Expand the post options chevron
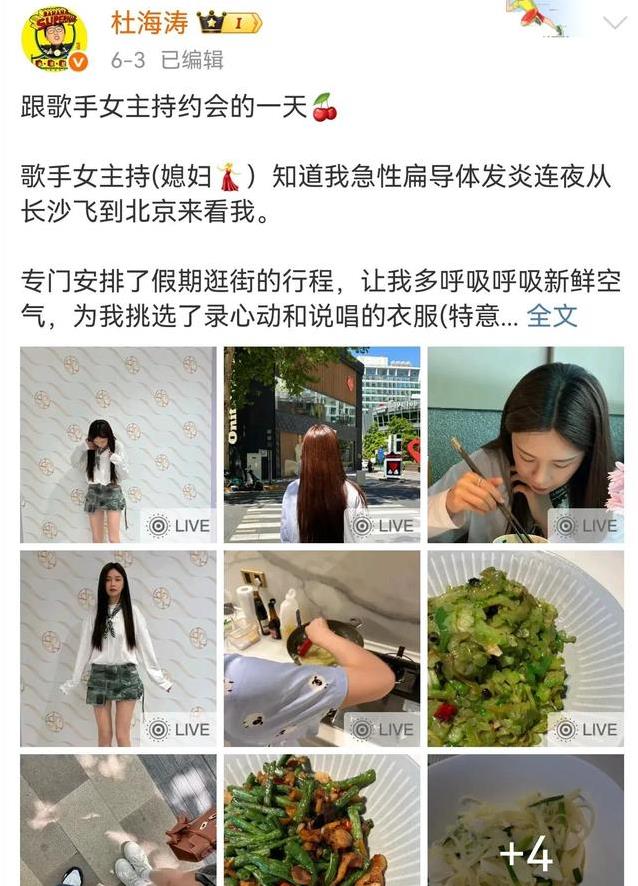 pyautogui.click(x=614, y=23)
